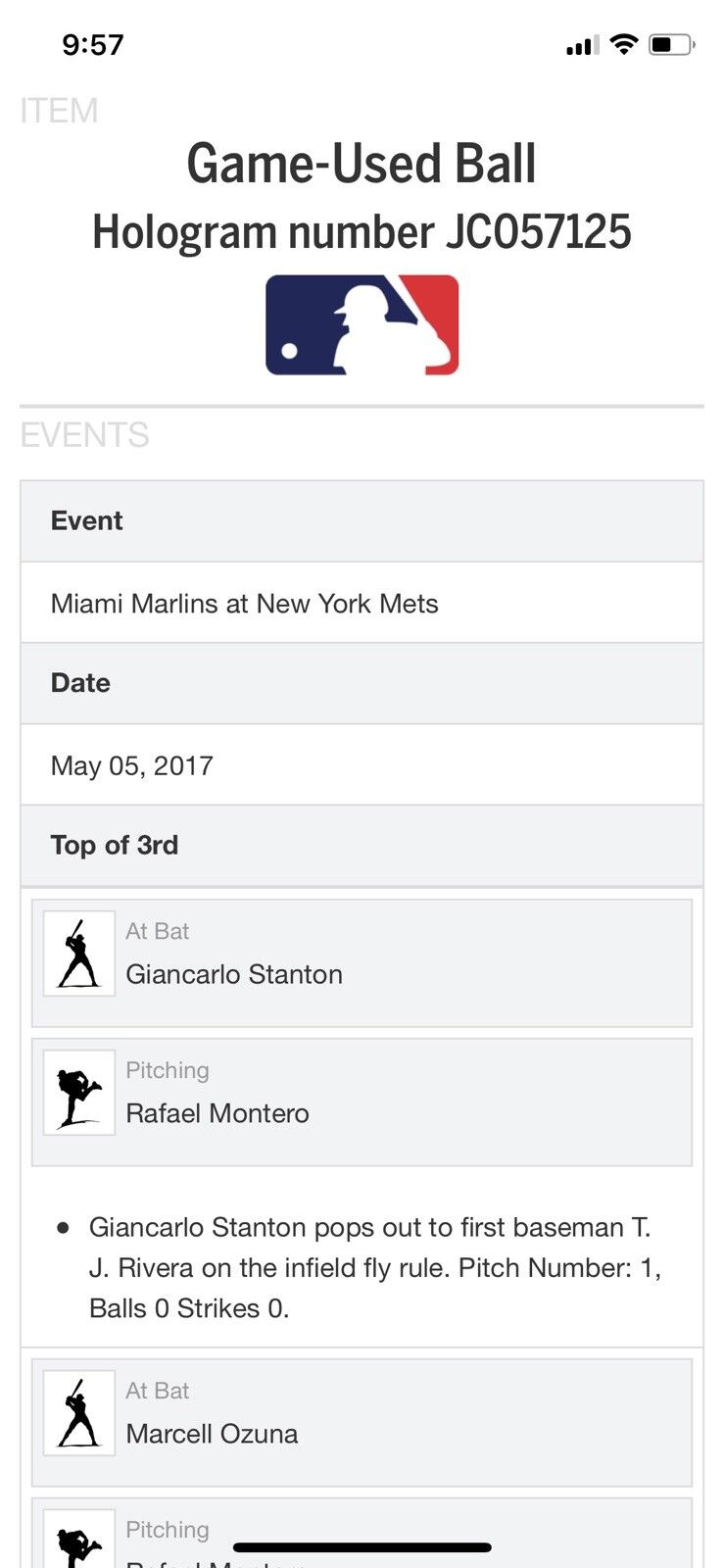Select the batter icon next to Marcell Ozuna

pos(78,1412)
